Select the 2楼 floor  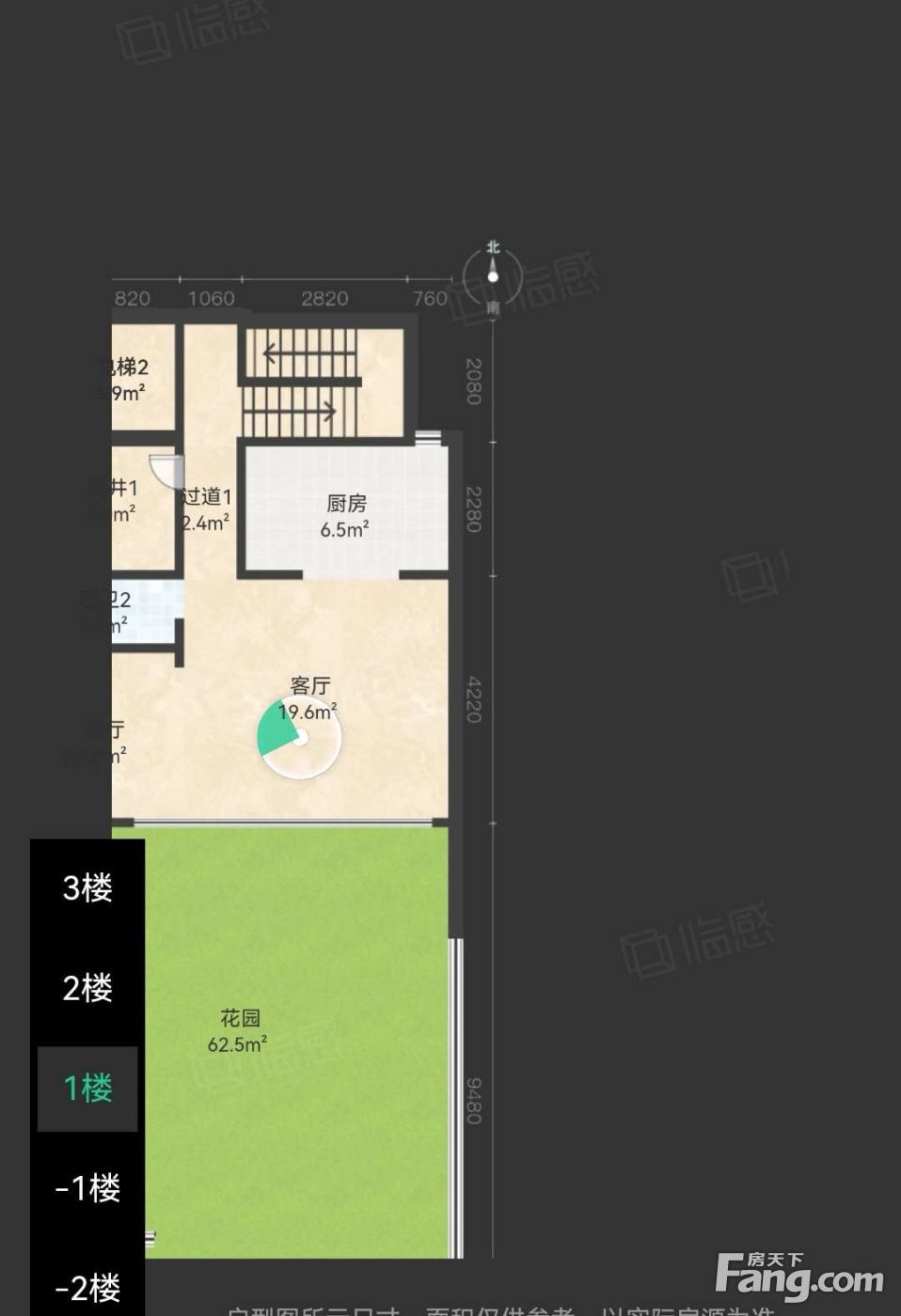[x=87, y=989]
